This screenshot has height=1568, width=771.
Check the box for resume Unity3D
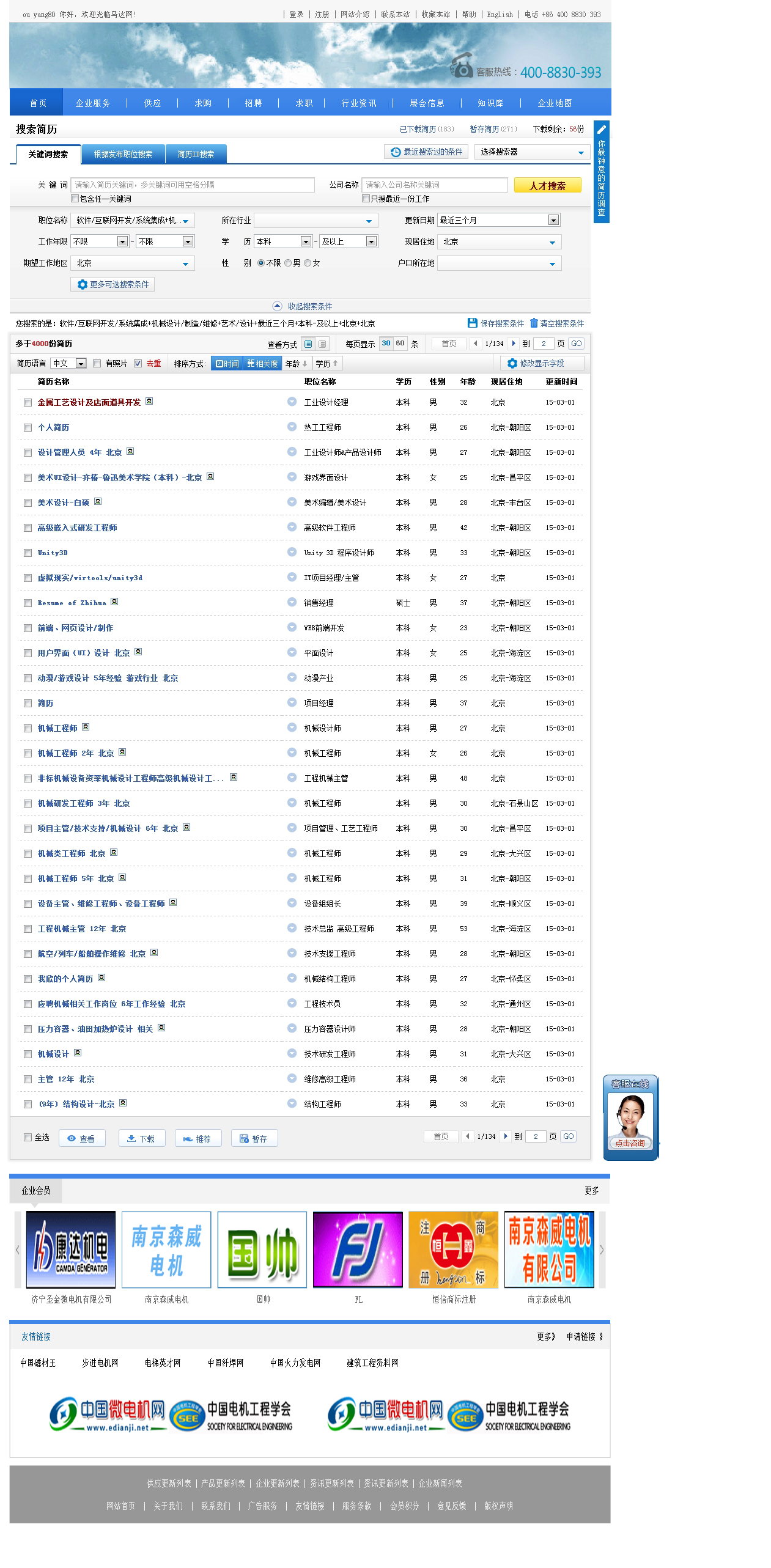click(28, 553)
